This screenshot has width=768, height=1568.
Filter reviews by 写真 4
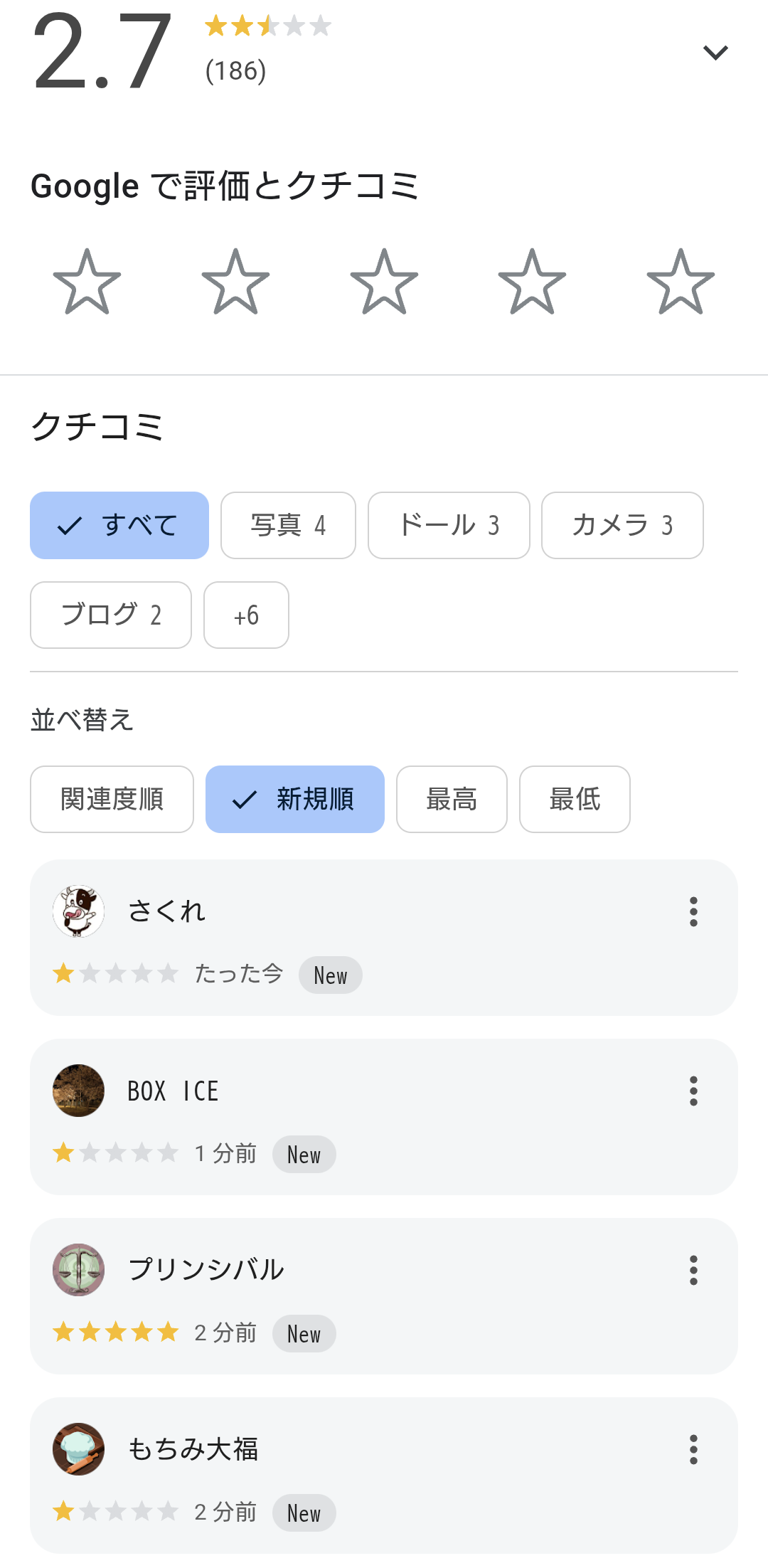pyautogui.click(x=288, y=525)
